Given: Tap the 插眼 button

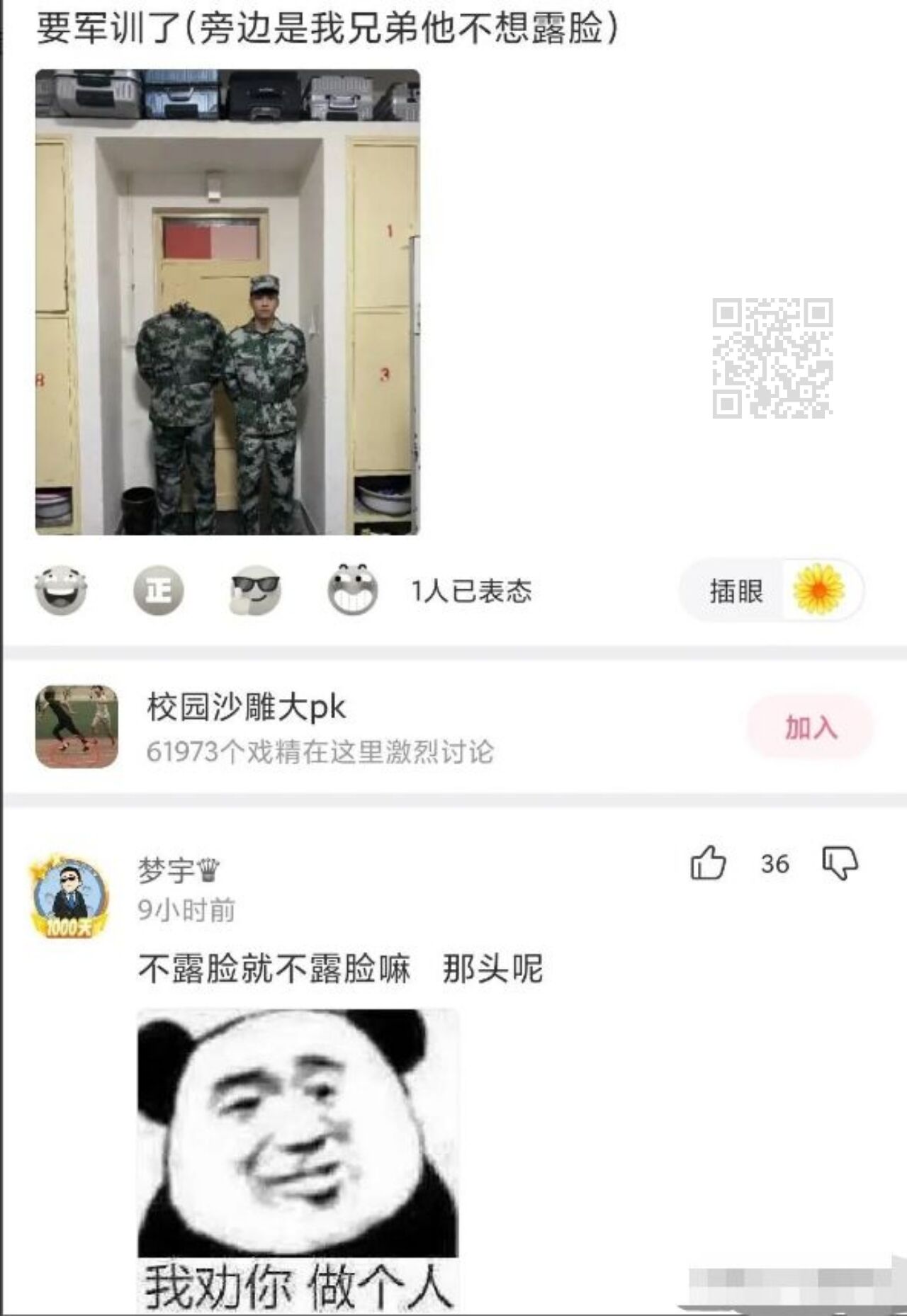Looking at the screenshot, I should [x=771, y=590].
